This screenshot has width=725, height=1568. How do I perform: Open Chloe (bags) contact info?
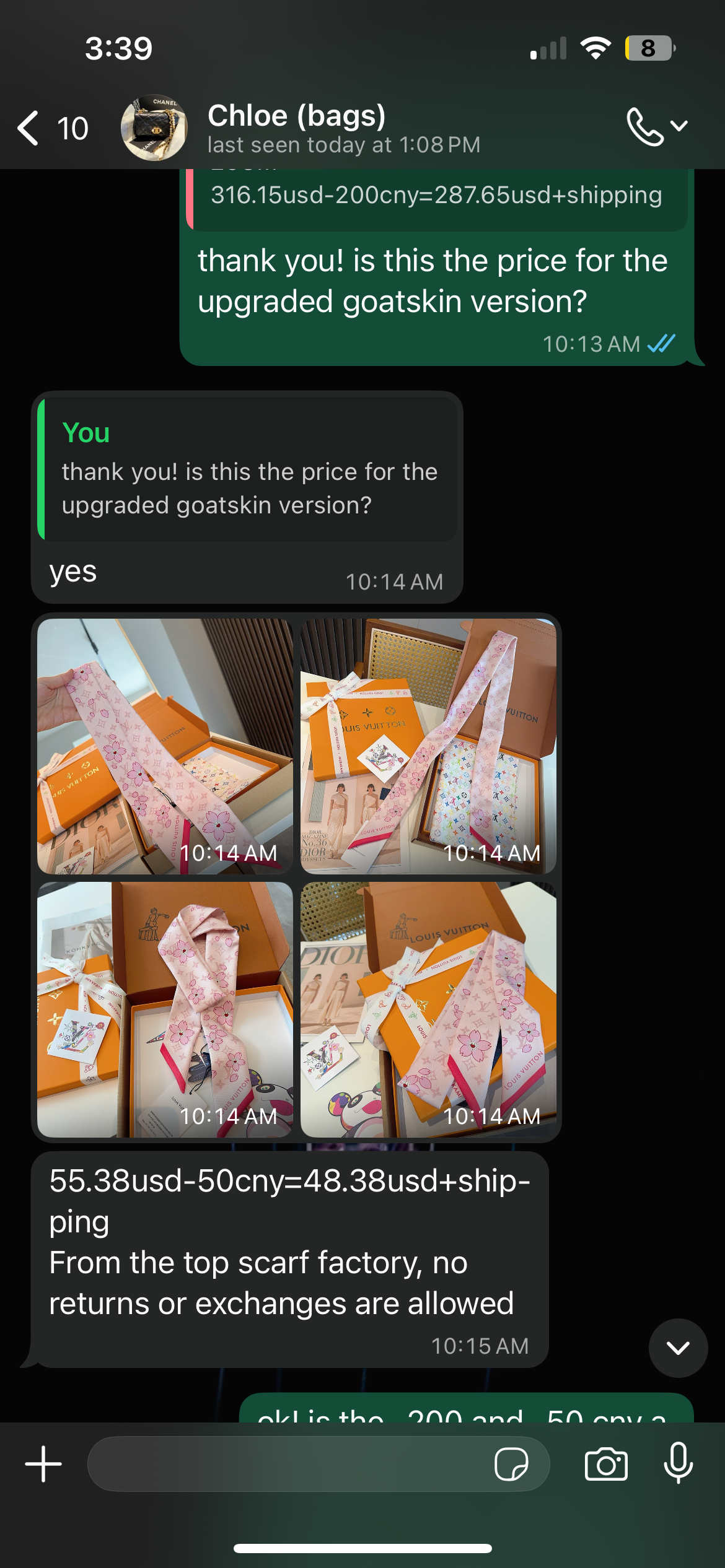(x=343, y=128)
